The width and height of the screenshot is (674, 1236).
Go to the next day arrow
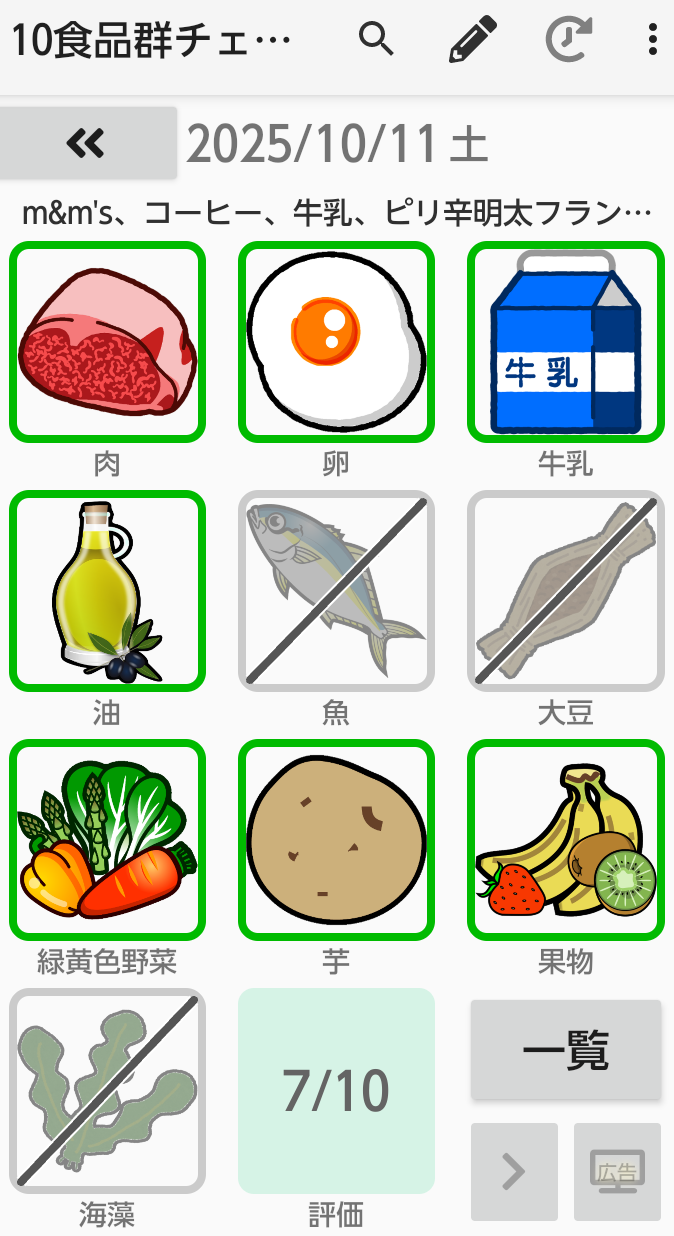[x=514, y=1171]
